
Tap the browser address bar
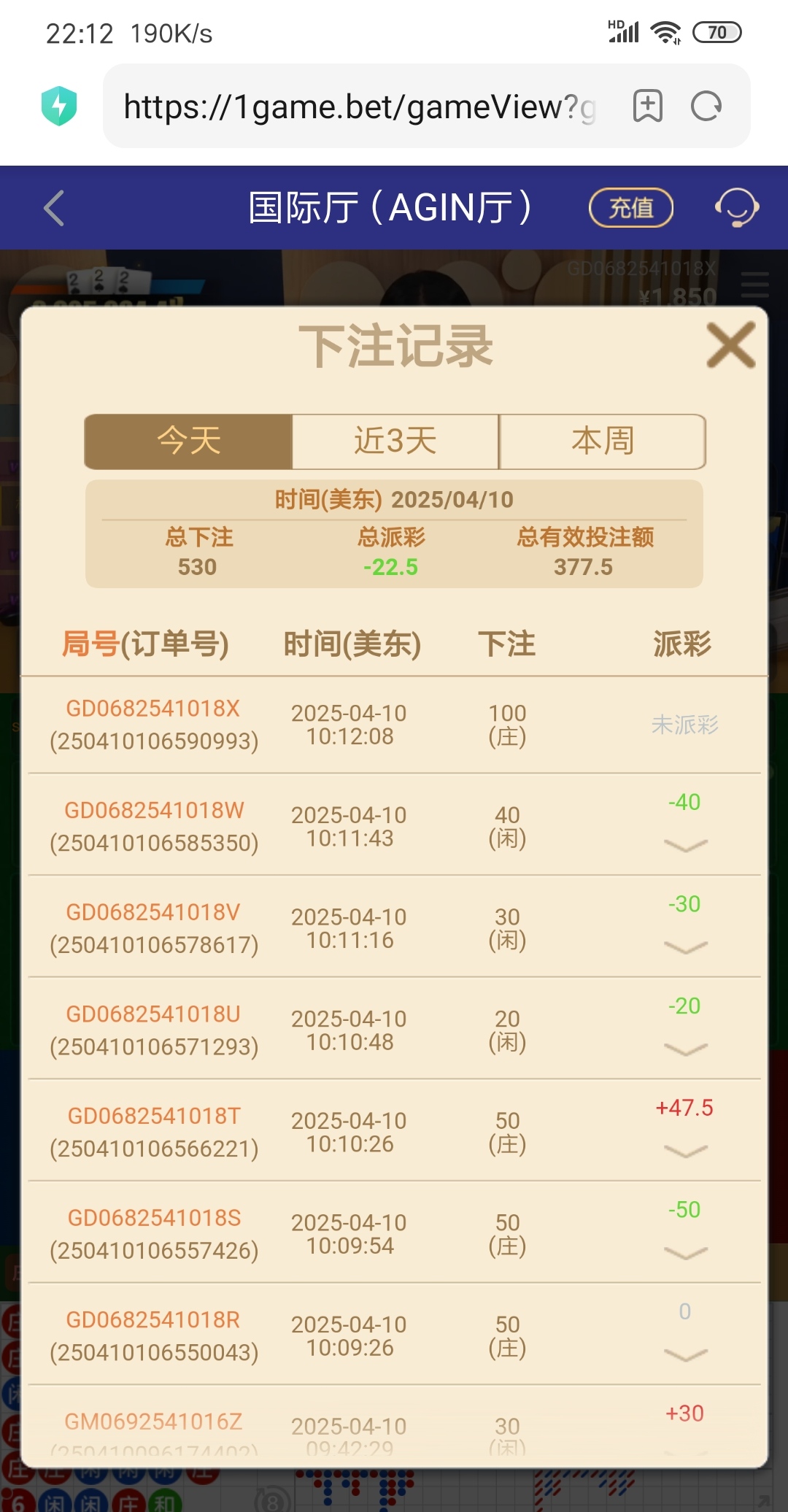(358, 107)
